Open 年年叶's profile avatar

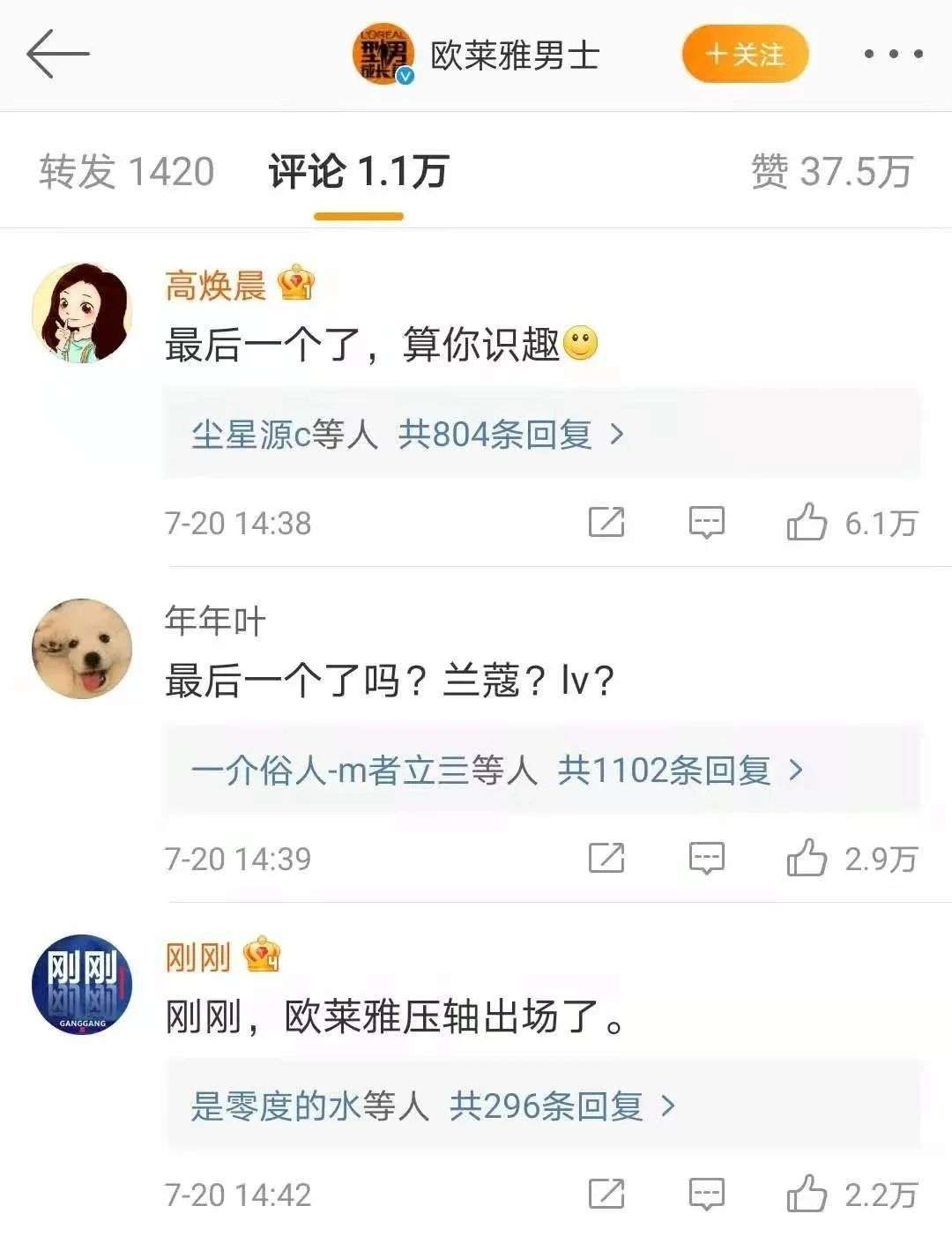[82, 650]
